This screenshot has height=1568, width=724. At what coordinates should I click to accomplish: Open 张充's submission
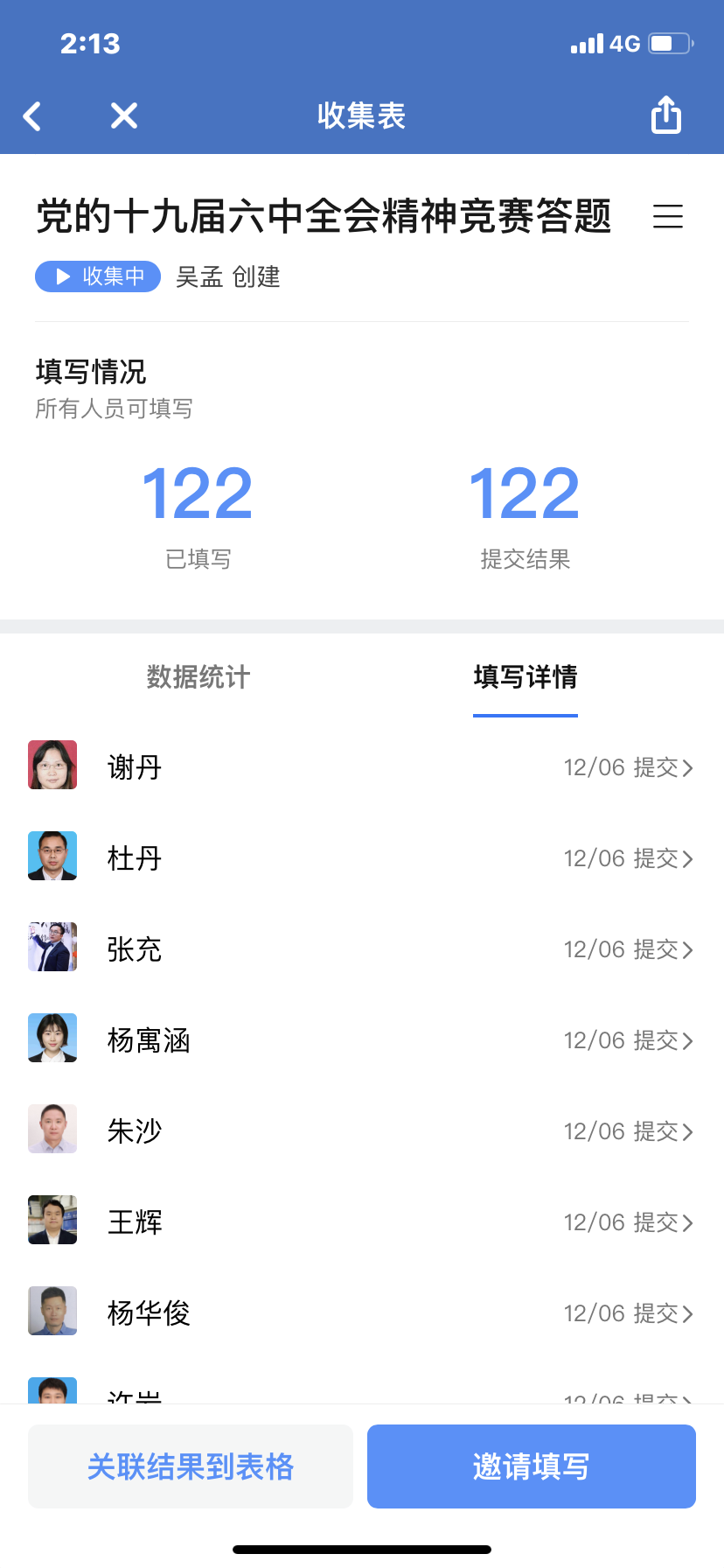point(362,949)
